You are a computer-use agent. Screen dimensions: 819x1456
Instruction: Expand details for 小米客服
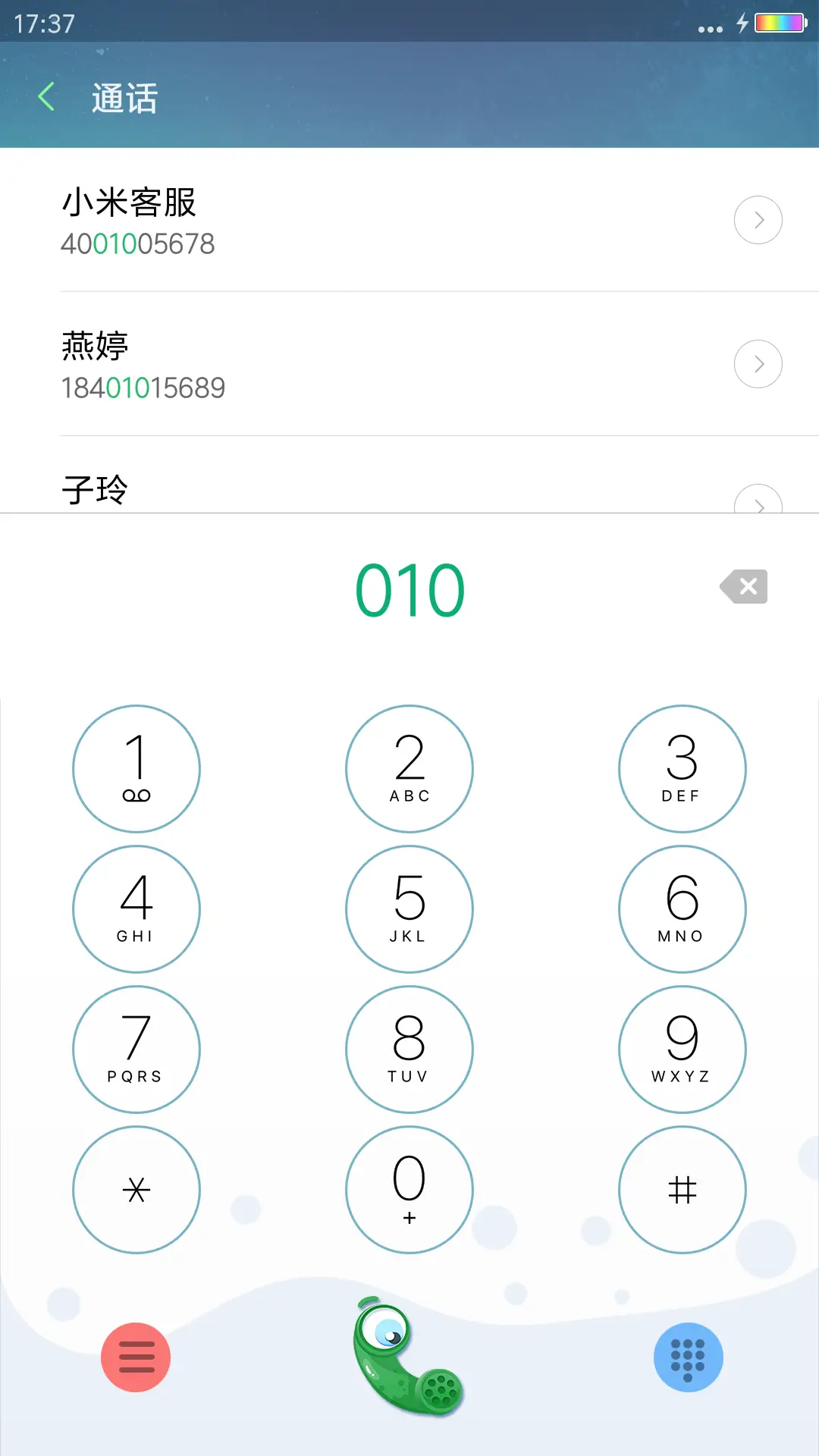758,220
